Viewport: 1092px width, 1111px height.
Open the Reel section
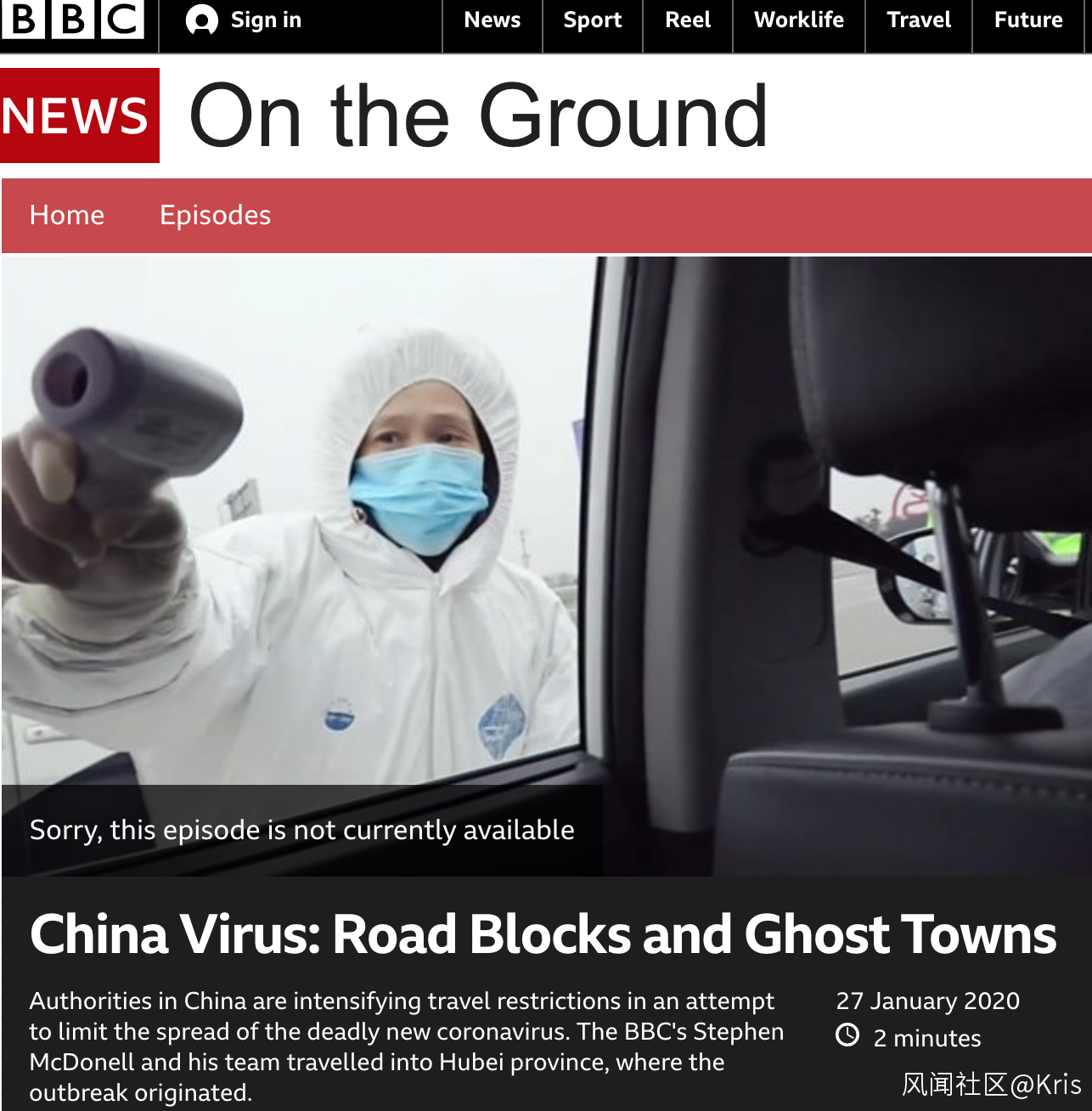(688, 20)
